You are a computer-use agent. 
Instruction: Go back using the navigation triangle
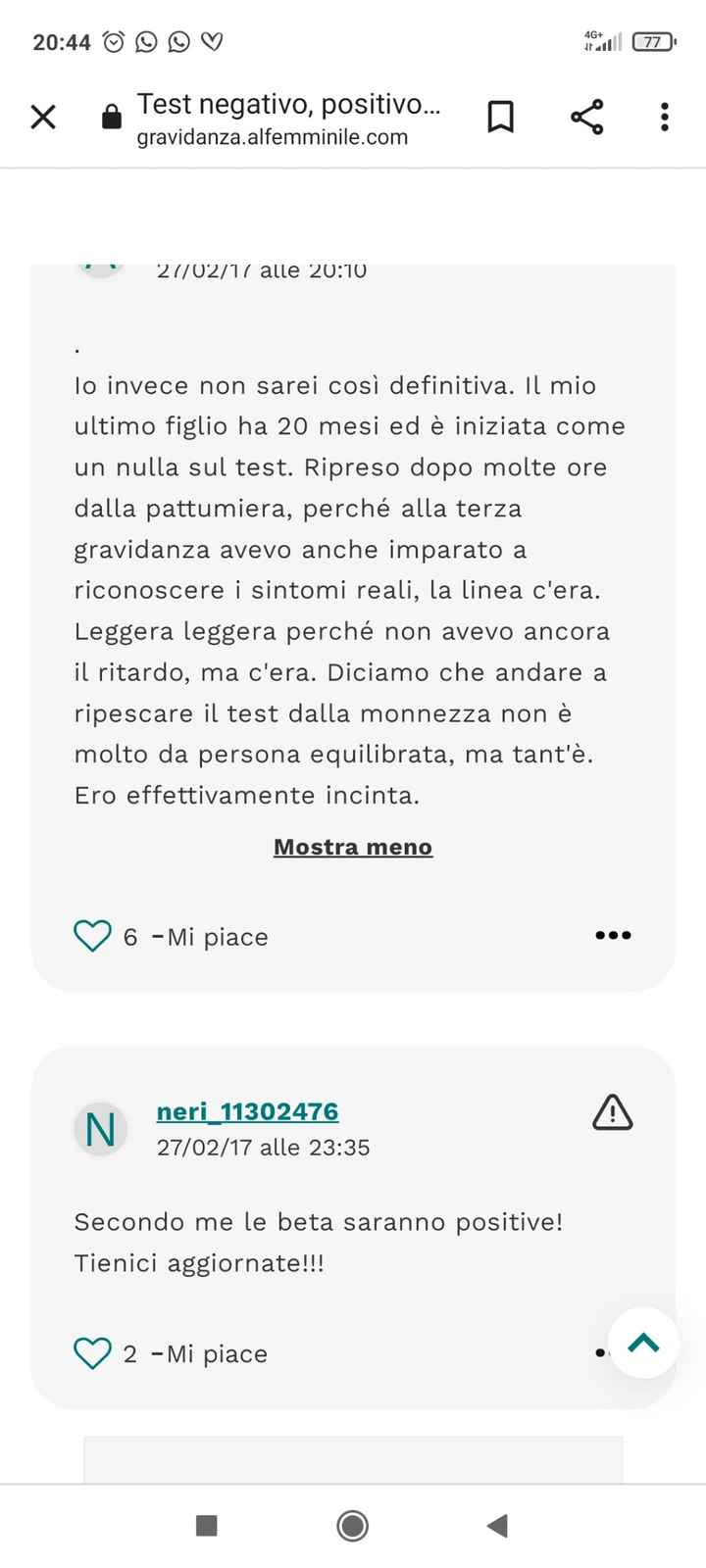point(498,1526)
